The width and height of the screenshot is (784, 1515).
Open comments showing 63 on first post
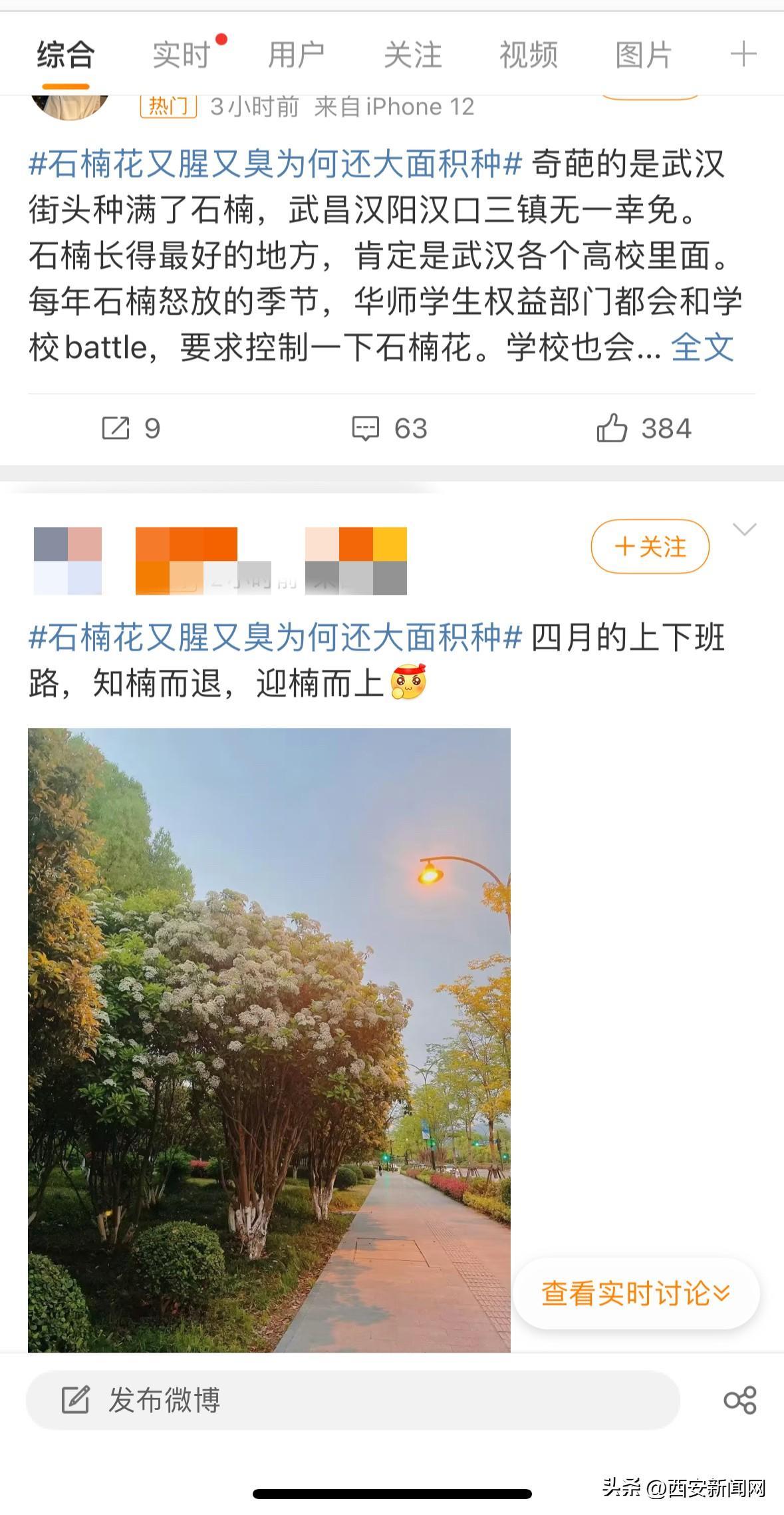point(389,428)
